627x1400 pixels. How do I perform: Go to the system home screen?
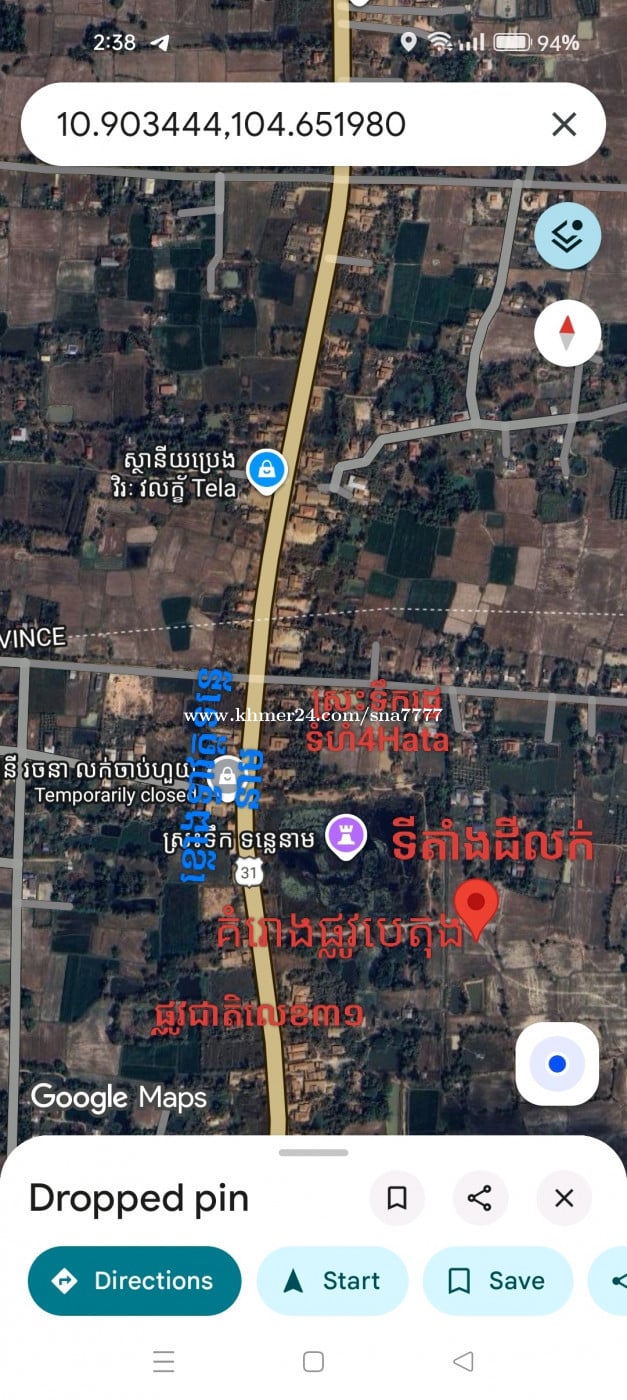(313, 1361)
